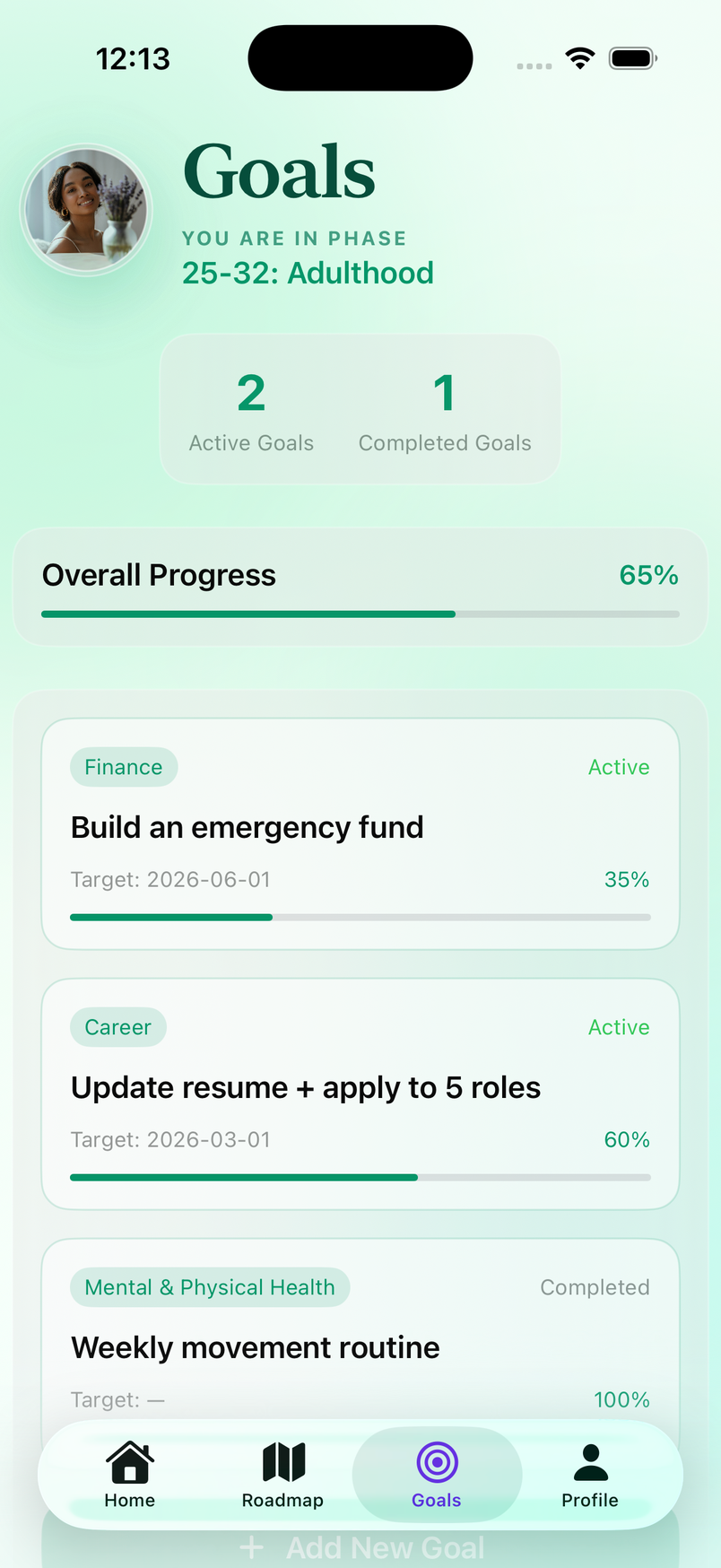Open the 25-32: Adulthood phase label
This screenshot has height=1568, width=721.
pyautogui.click(x=308, y=273)
